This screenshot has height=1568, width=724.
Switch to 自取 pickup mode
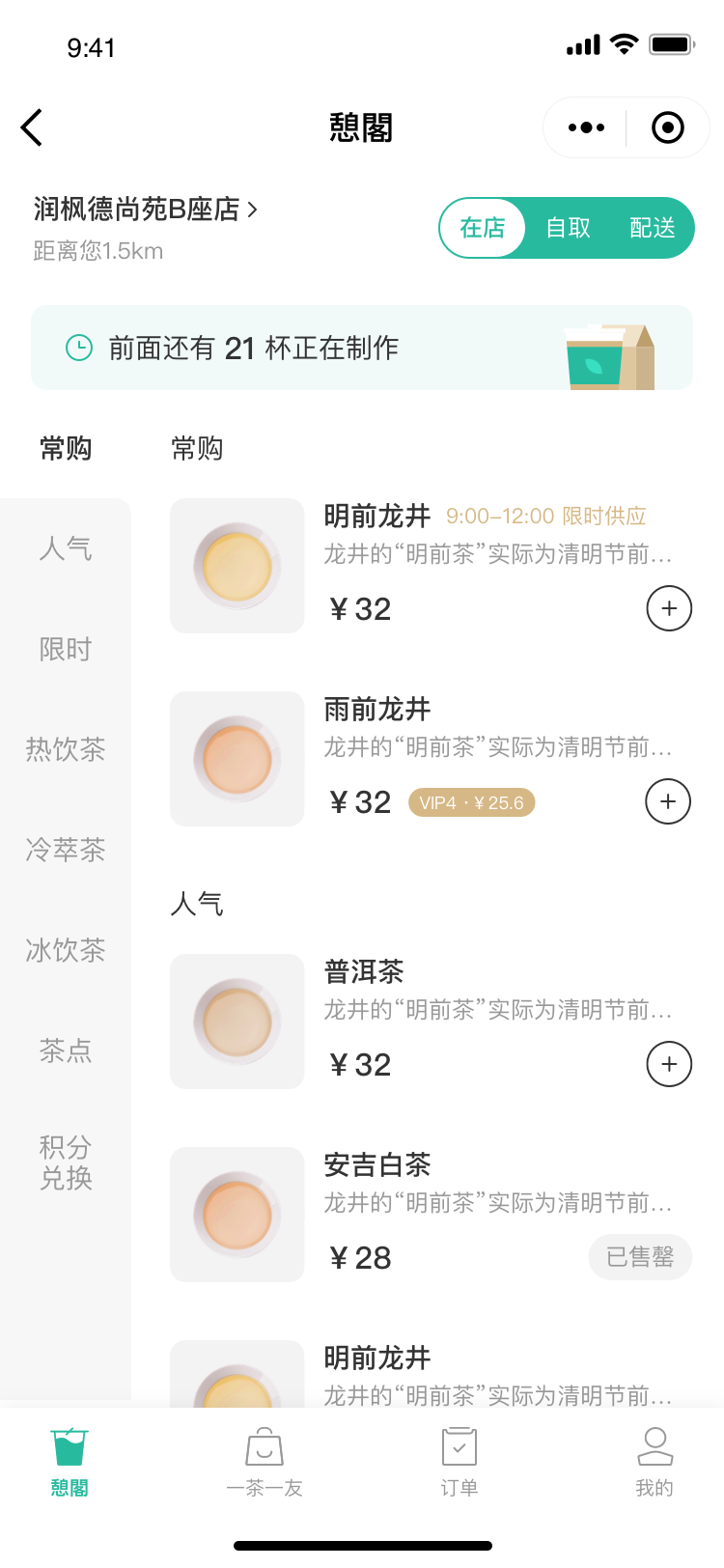568,228
